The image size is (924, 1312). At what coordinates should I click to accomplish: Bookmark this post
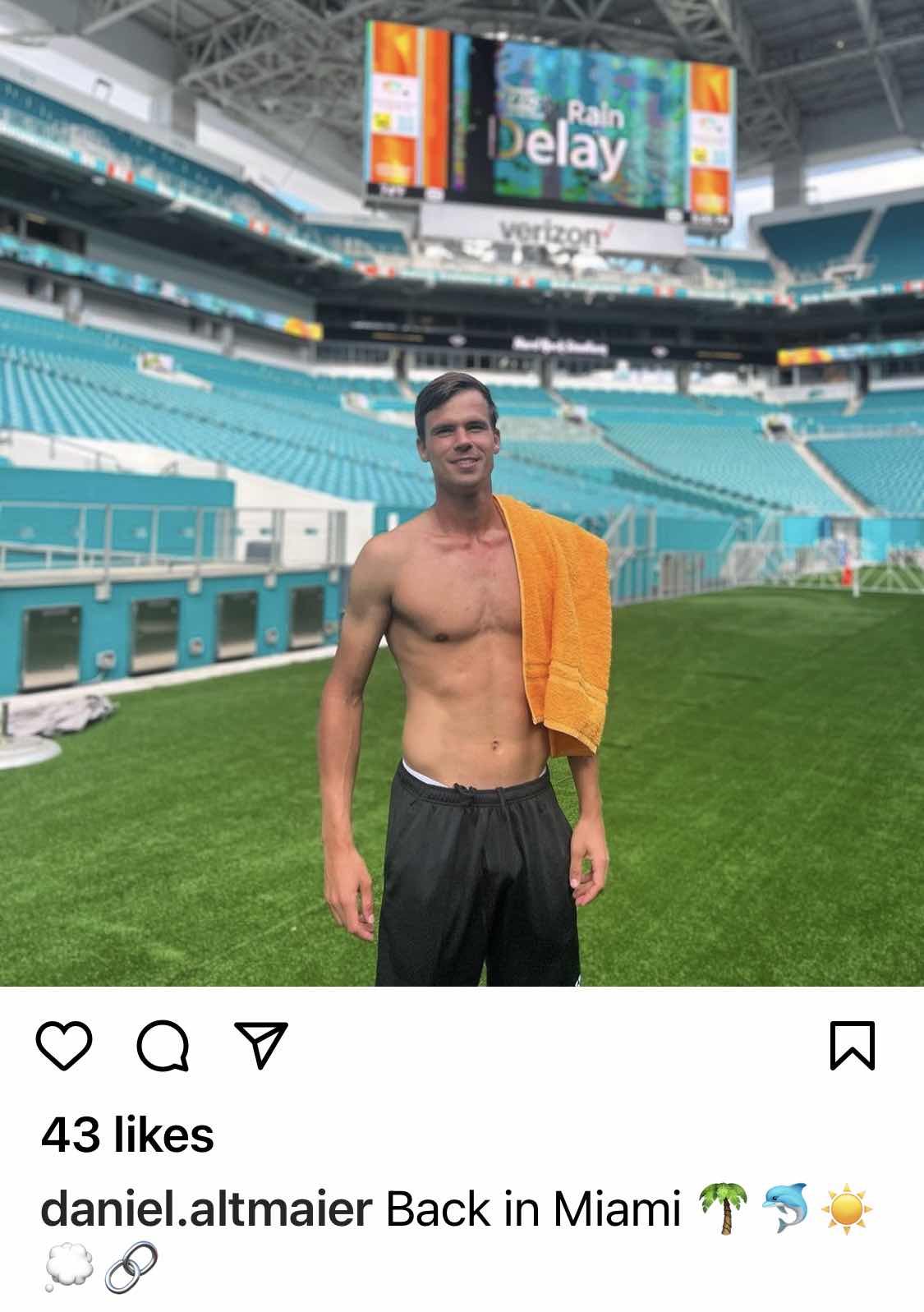852,1046
